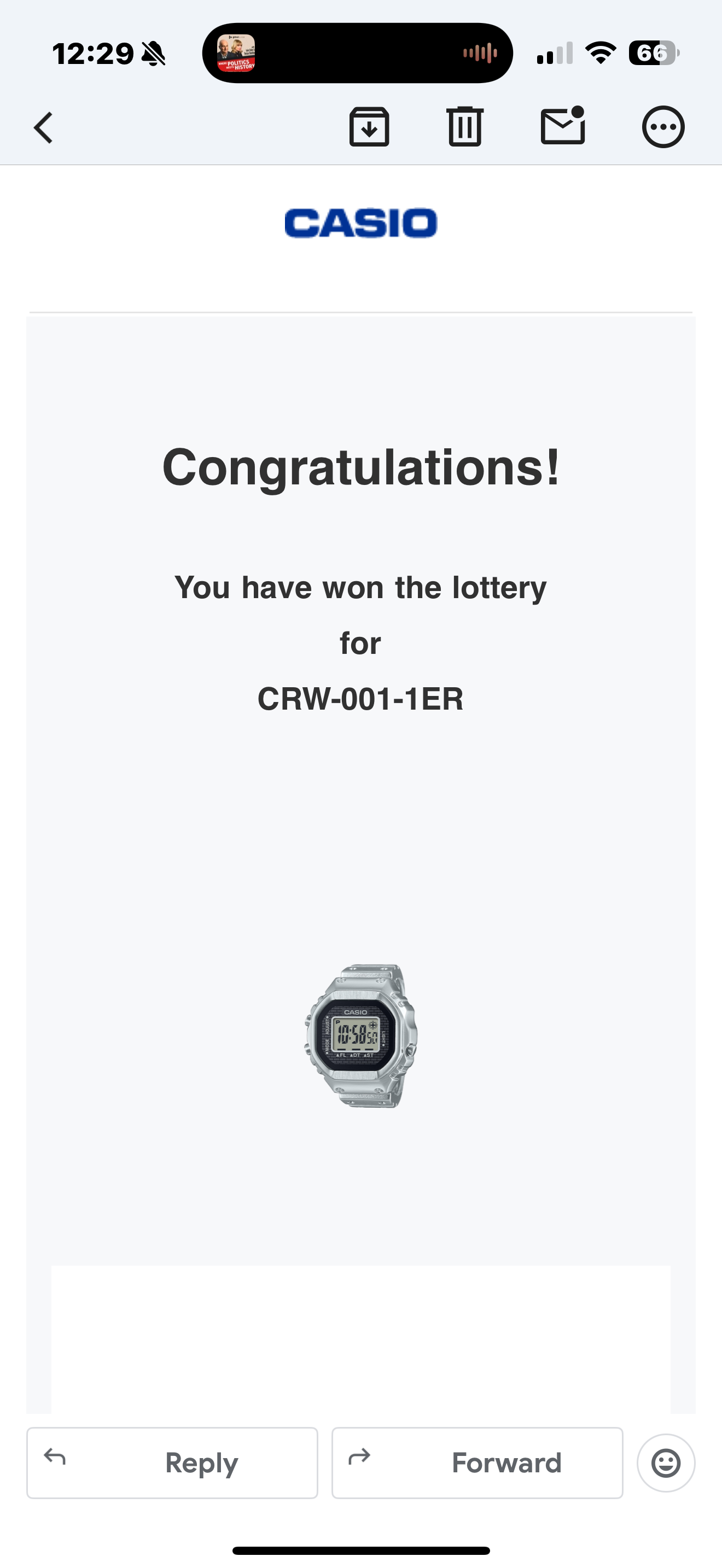Viewport: 722px width, 1568px height.
Task: Forward this email
Action: [x=478, y=1462]
